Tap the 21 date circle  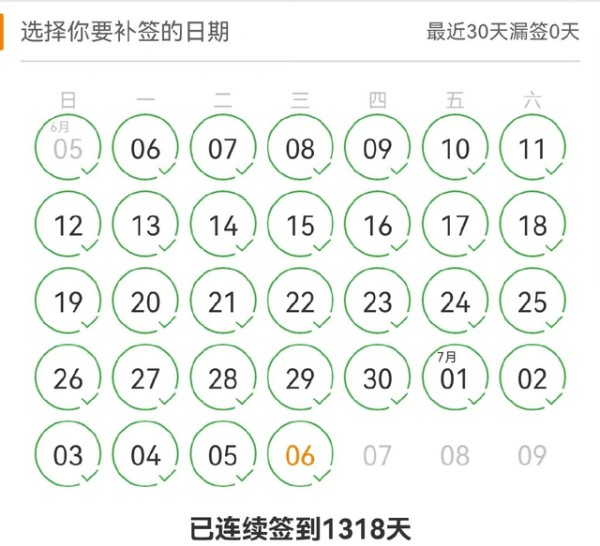pyautogui.click(x=223, y=302)
